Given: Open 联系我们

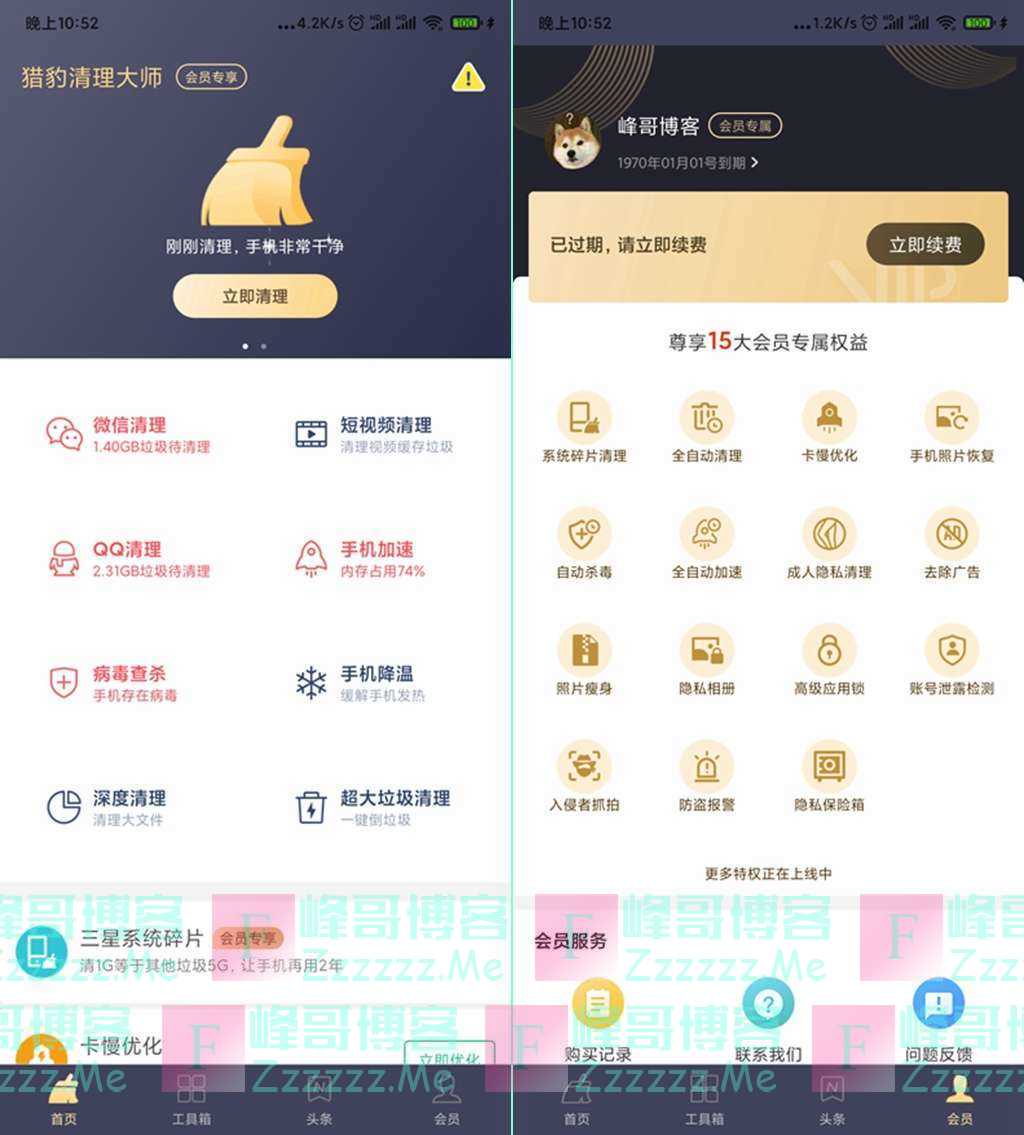Looking at the screenshot, I should click(x=768, y=1018).
